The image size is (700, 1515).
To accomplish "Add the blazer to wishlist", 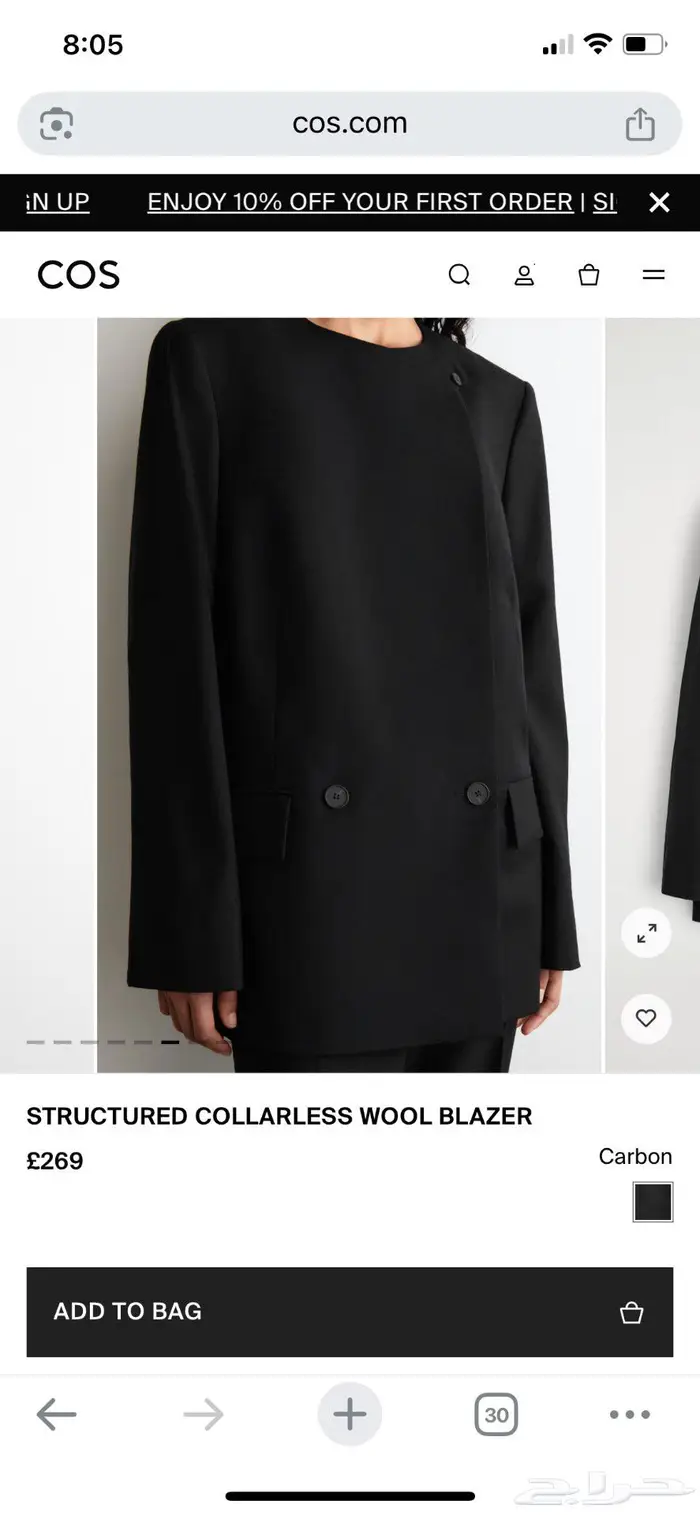I will pyautogui.click(x=646, y=1019).
